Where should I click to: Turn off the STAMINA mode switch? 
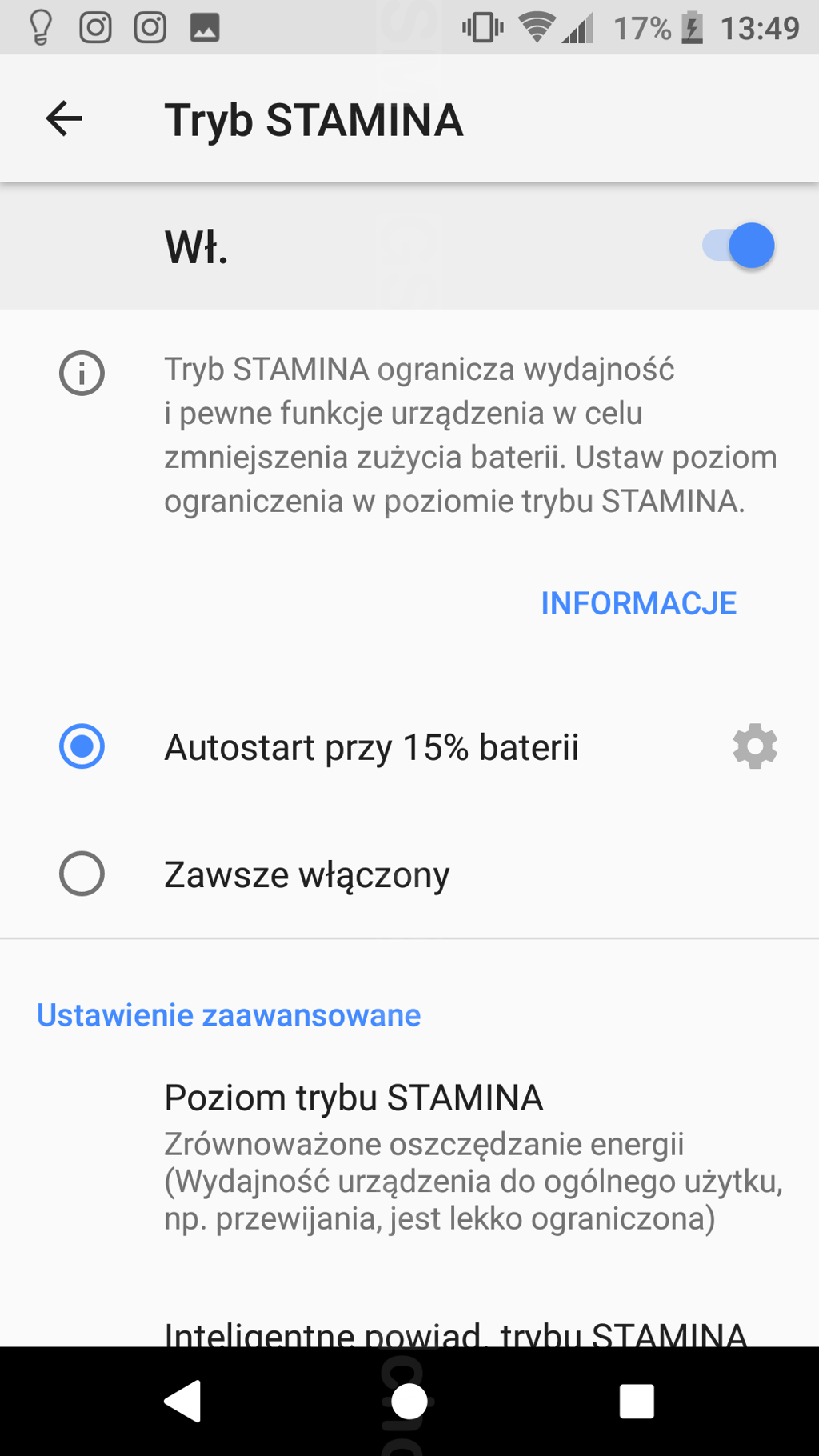pyautogui.click(x=737, y=246)
